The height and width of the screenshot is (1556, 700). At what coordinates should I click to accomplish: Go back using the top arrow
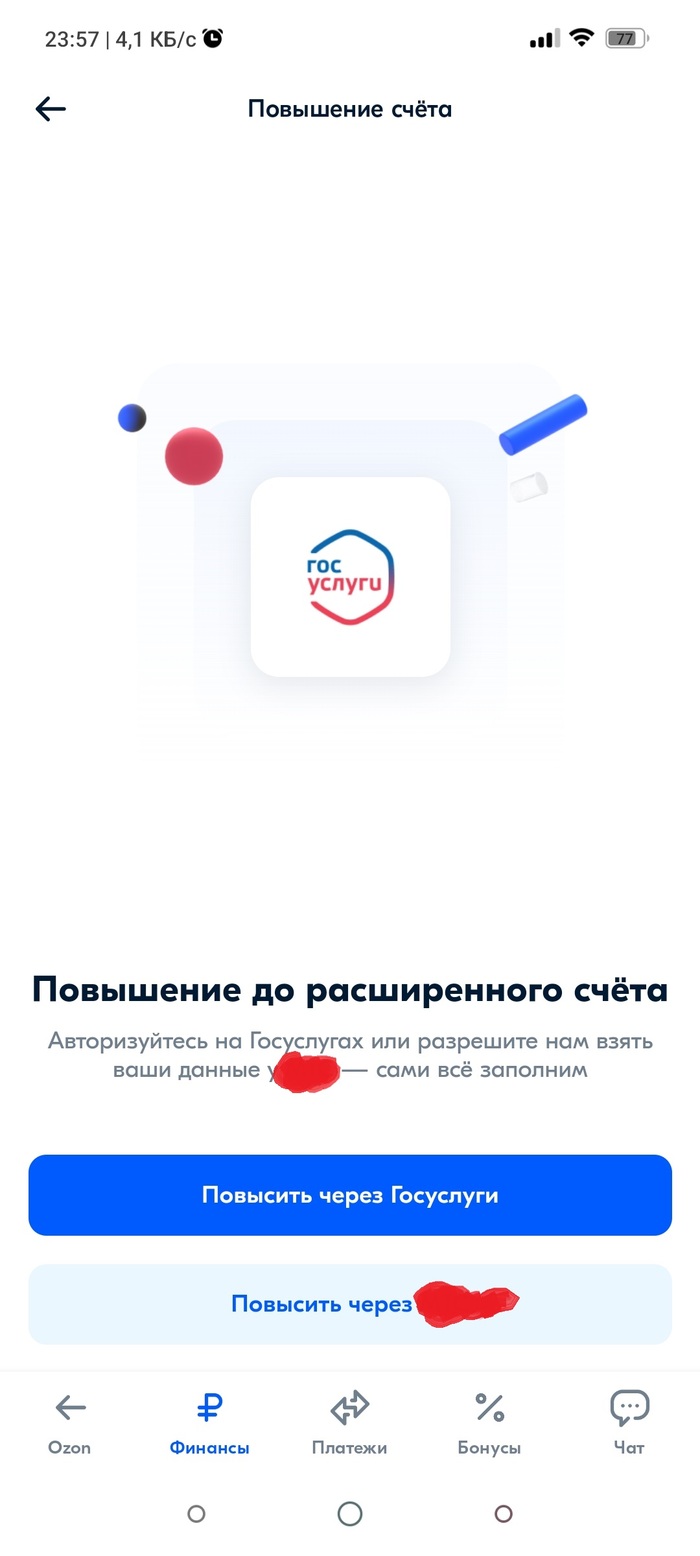(50, 109)
